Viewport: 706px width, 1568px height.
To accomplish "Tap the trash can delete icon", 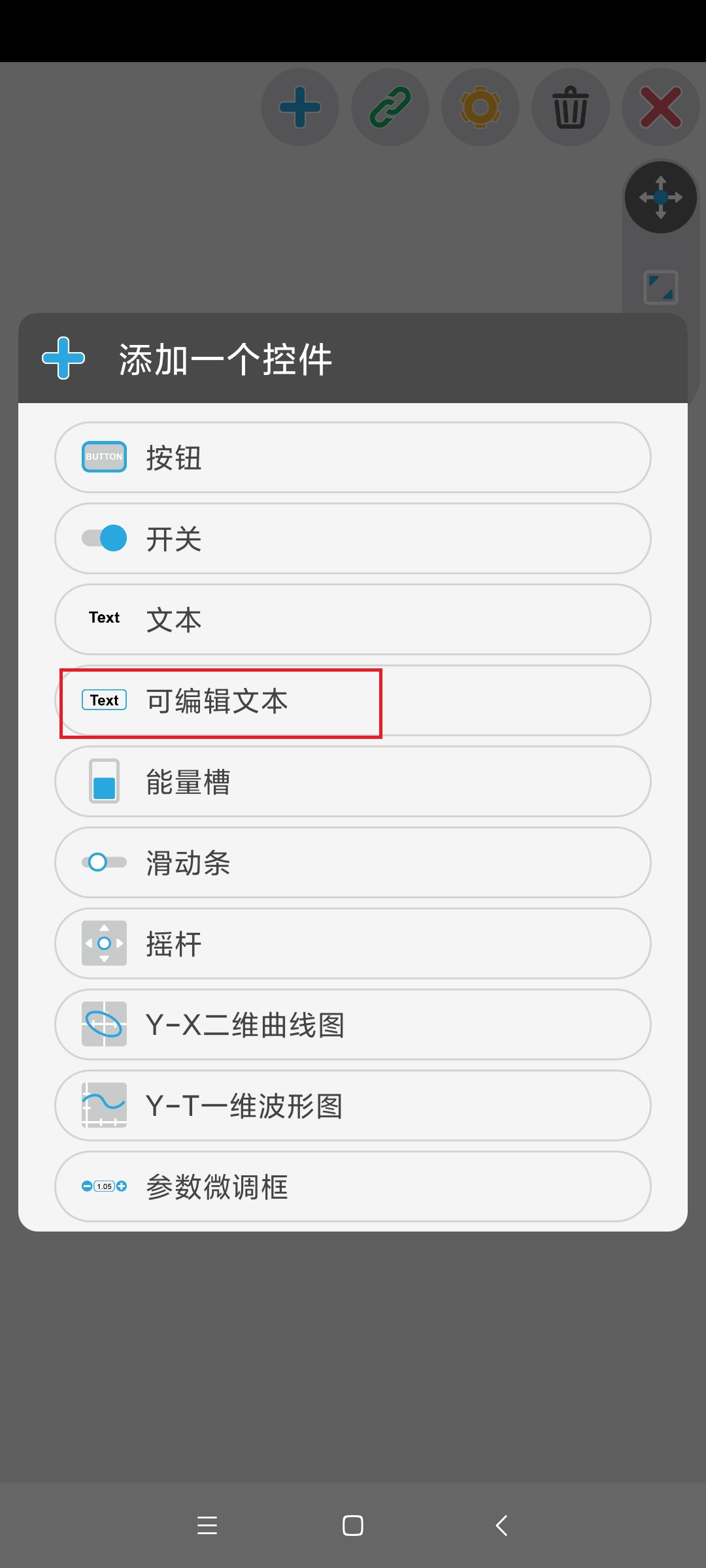I will click(571, 107).
